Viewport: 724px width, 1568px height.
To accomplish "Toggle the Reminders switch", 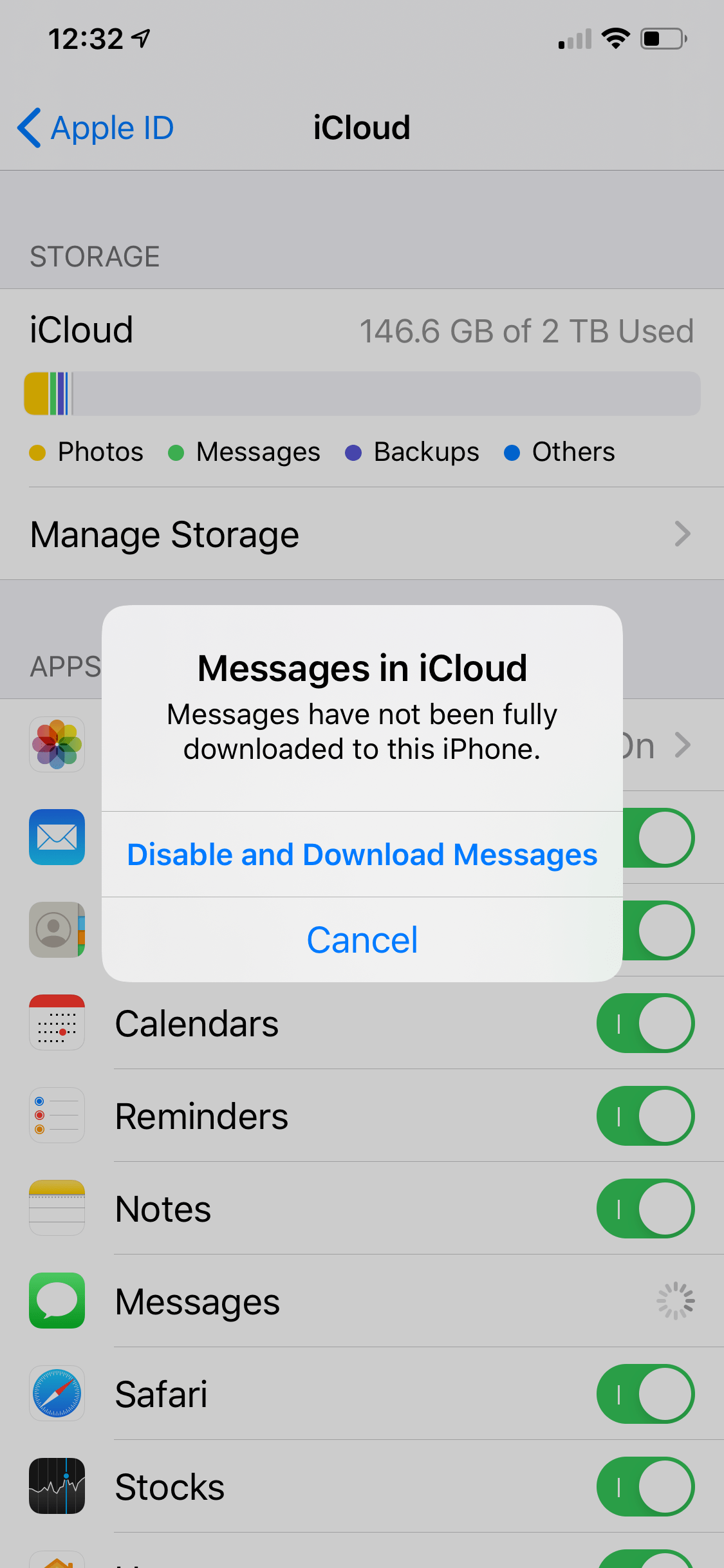I will coord(645,1116).
